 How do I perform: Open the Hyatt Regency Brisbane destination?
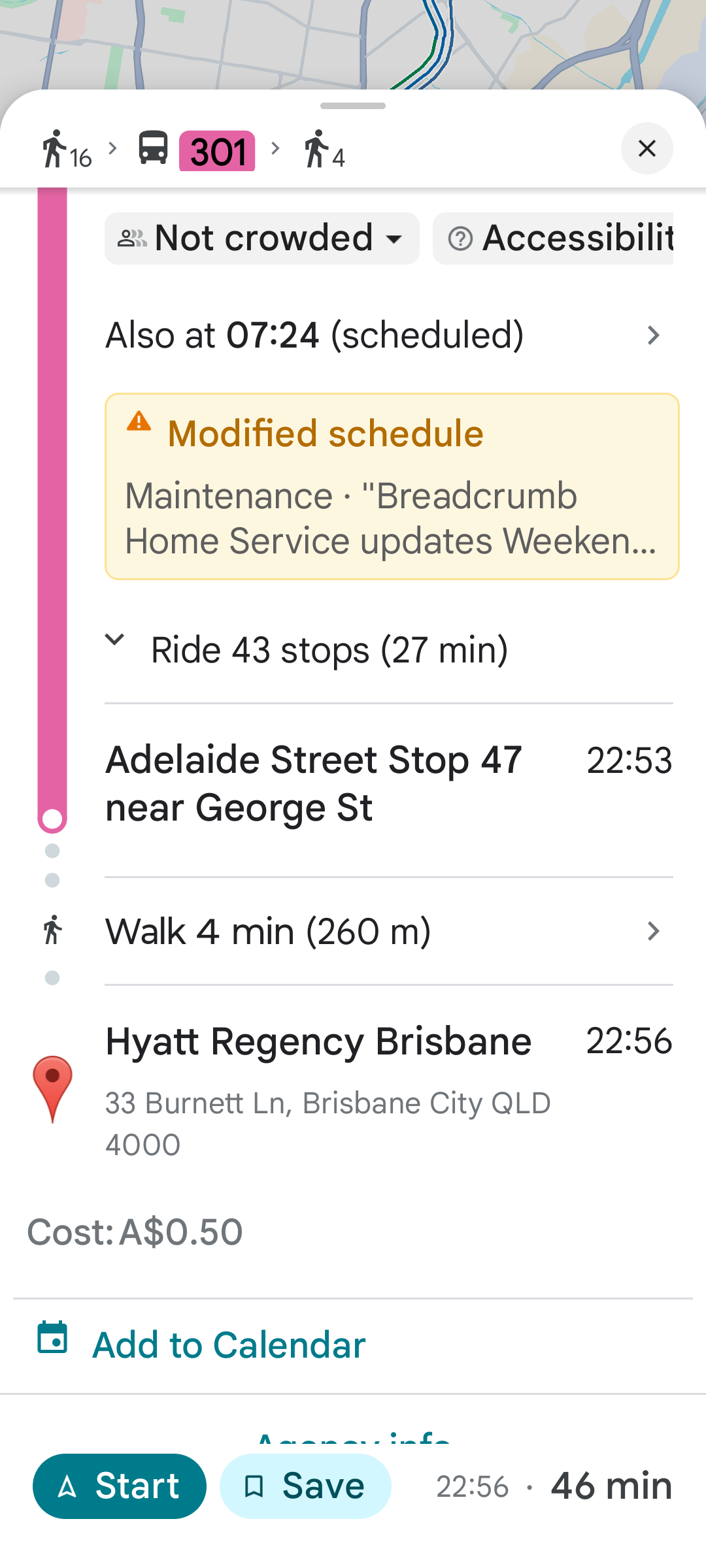click(x=389, y=1089)
